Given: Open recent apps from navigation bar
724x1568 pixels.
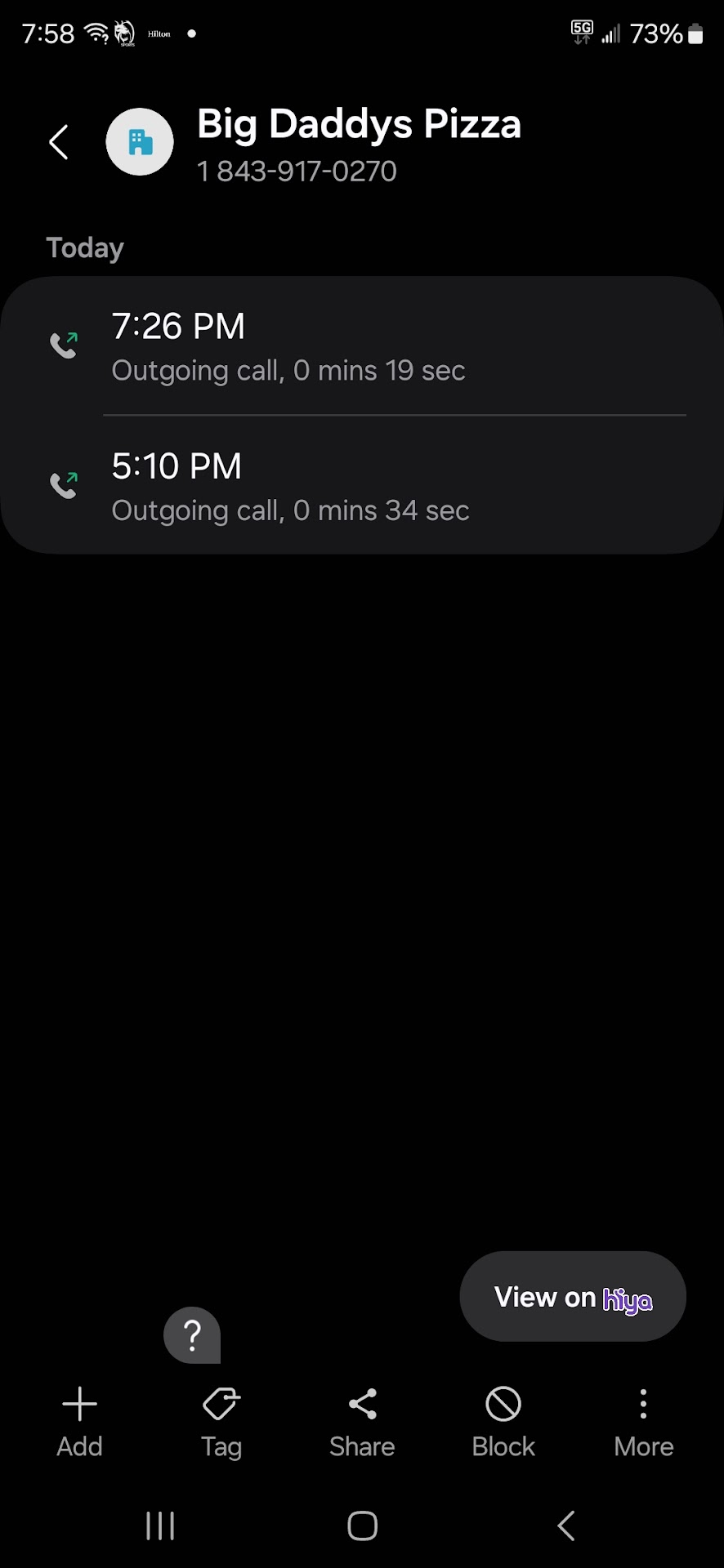Looking at the screenshot, I should tap(160, 1526).
